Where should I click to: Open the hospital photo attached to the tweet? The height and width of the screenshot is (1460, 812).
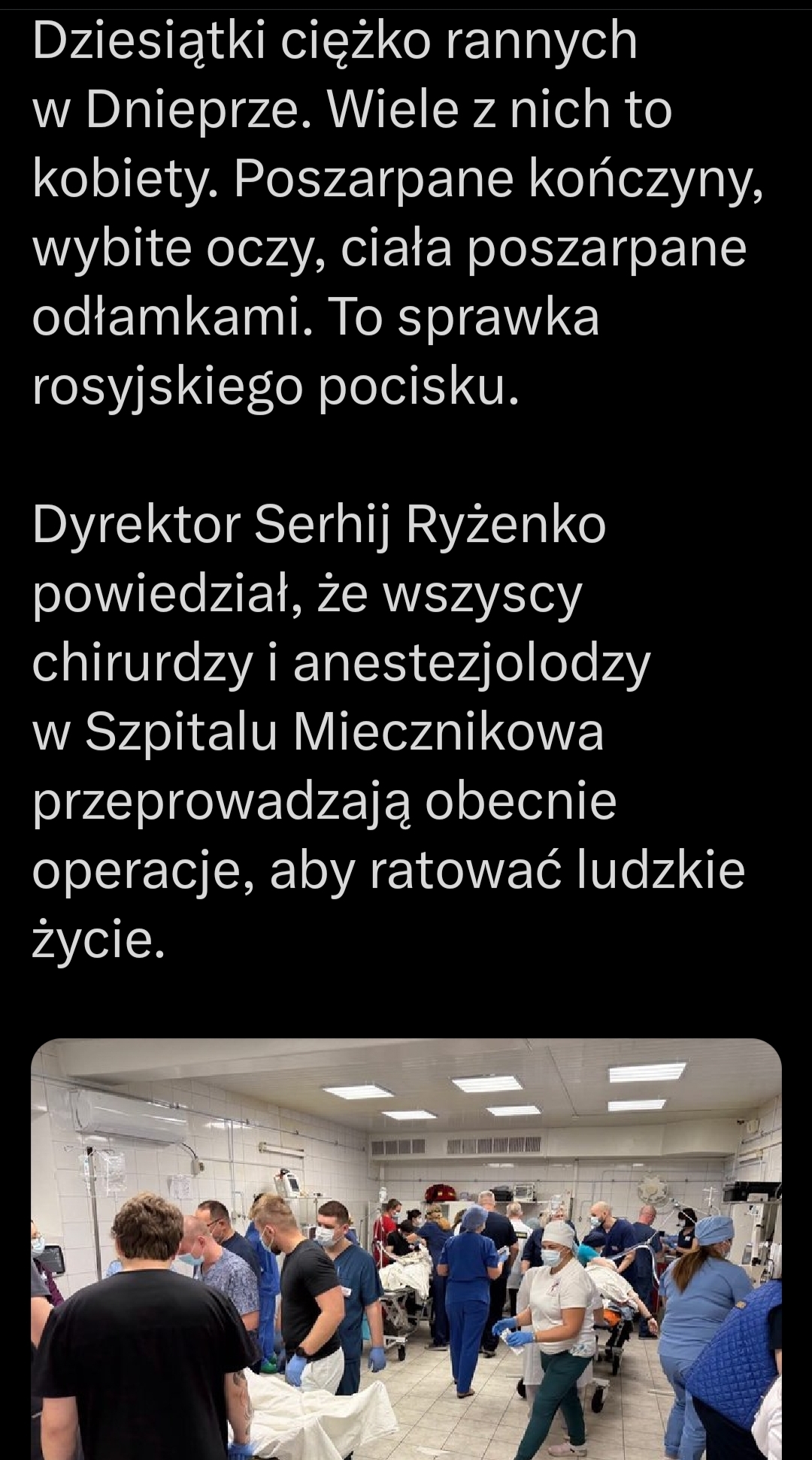point(406,1248)
